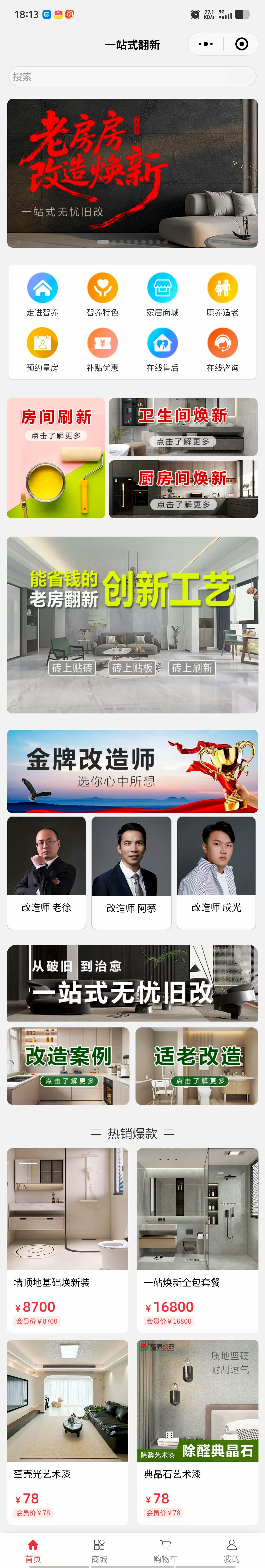Image resolution: width=265 pixels, height=1568 pixels.
Task: Tap the 搜索 search box
Action: (x=132, y=77)
